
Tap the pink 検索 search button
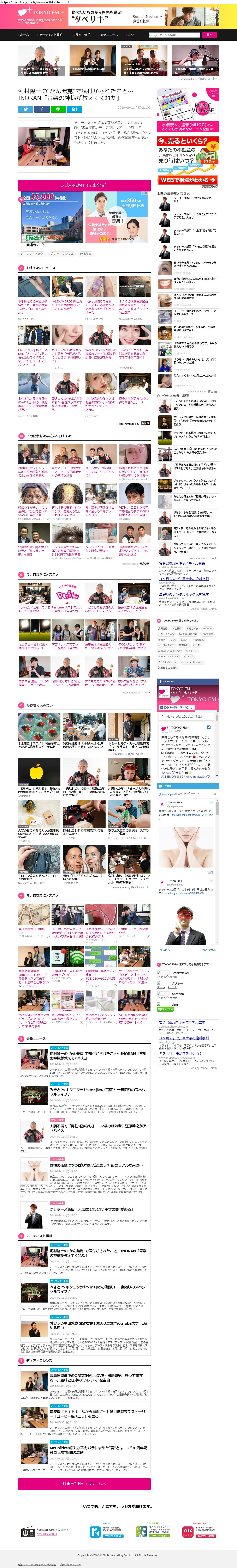[x=210, y=35]
